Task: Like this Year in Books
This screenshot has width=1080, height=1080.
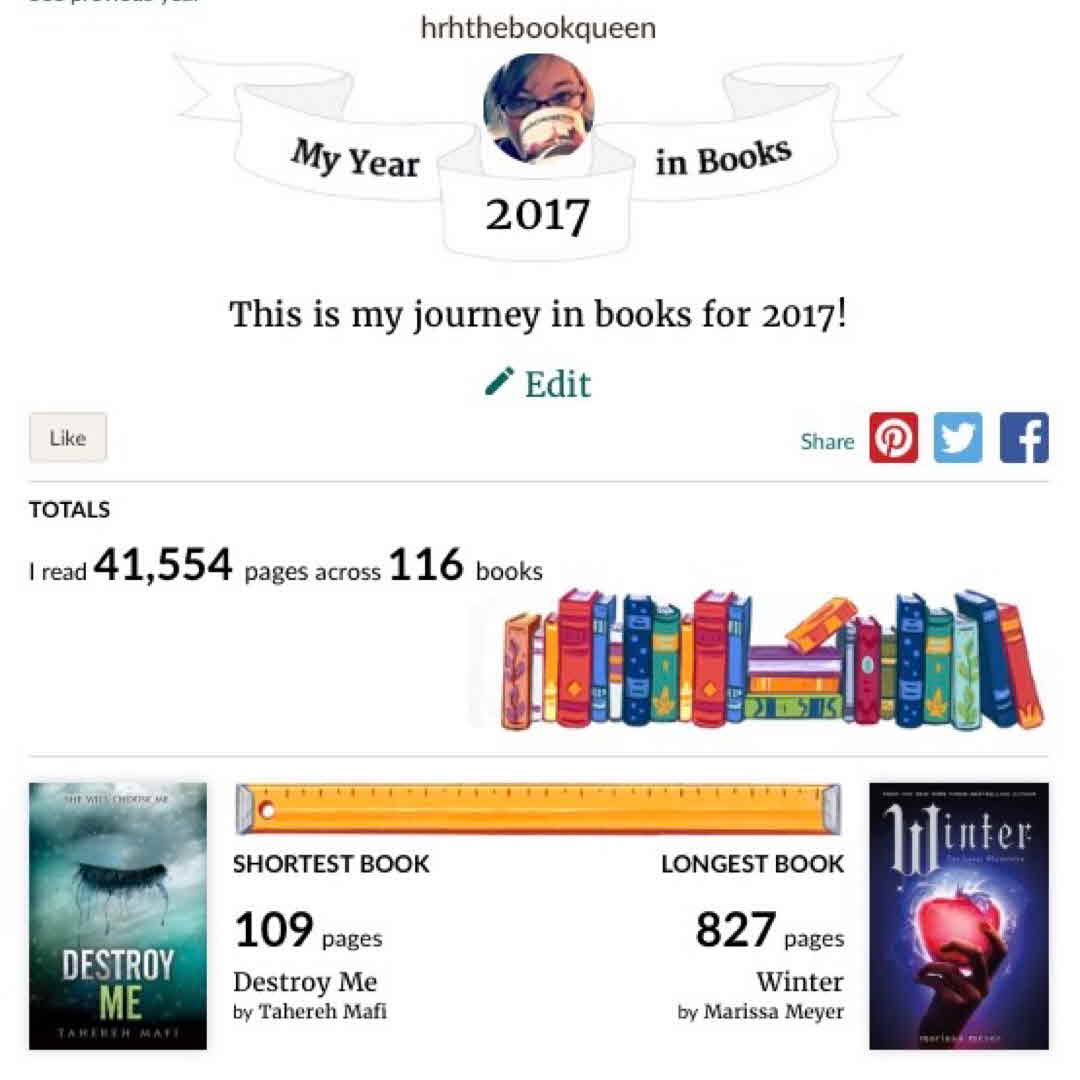Action: pyautogui.click(x=67, y=438)
